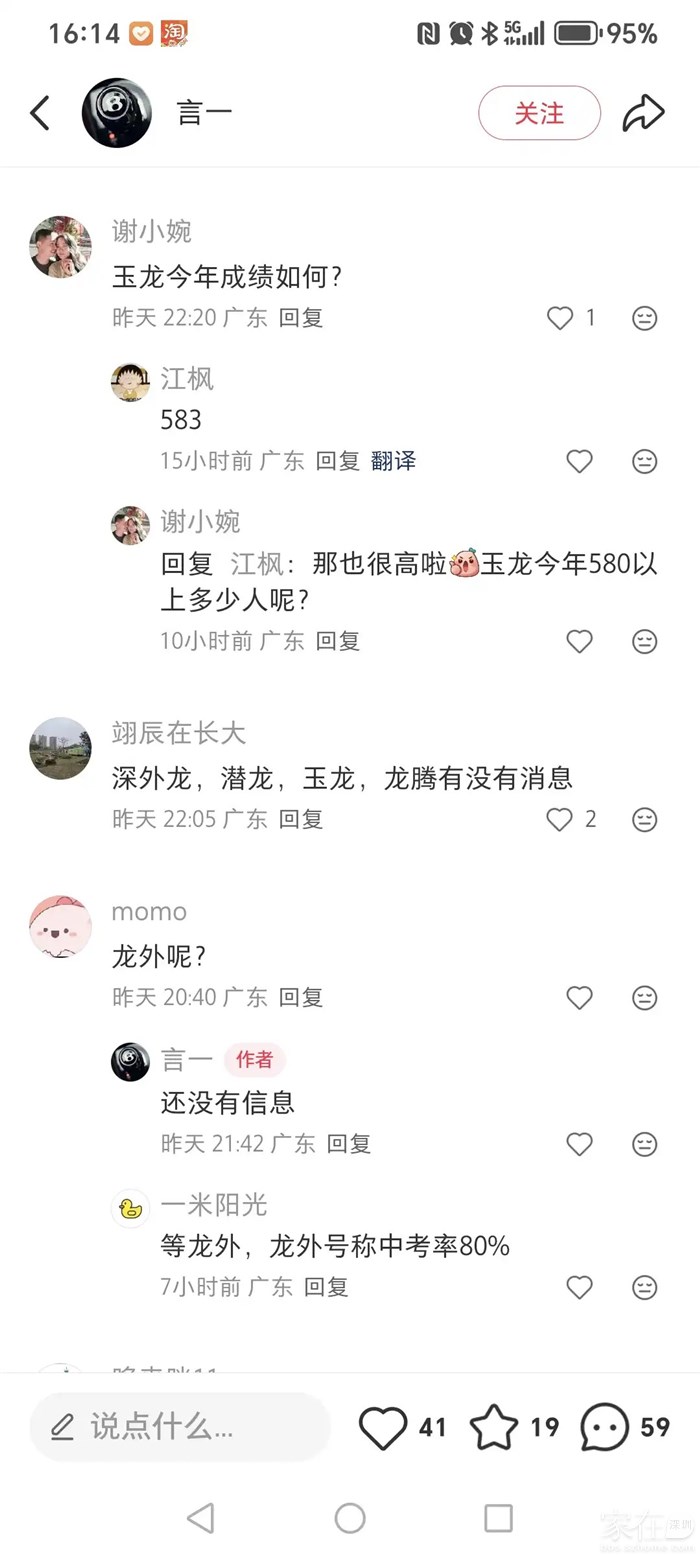This screenshot has height=1555, width=700.
Task: Like 谢小婉's comment about 玉龙今年成绩
Action: click(x=560, y=318)
